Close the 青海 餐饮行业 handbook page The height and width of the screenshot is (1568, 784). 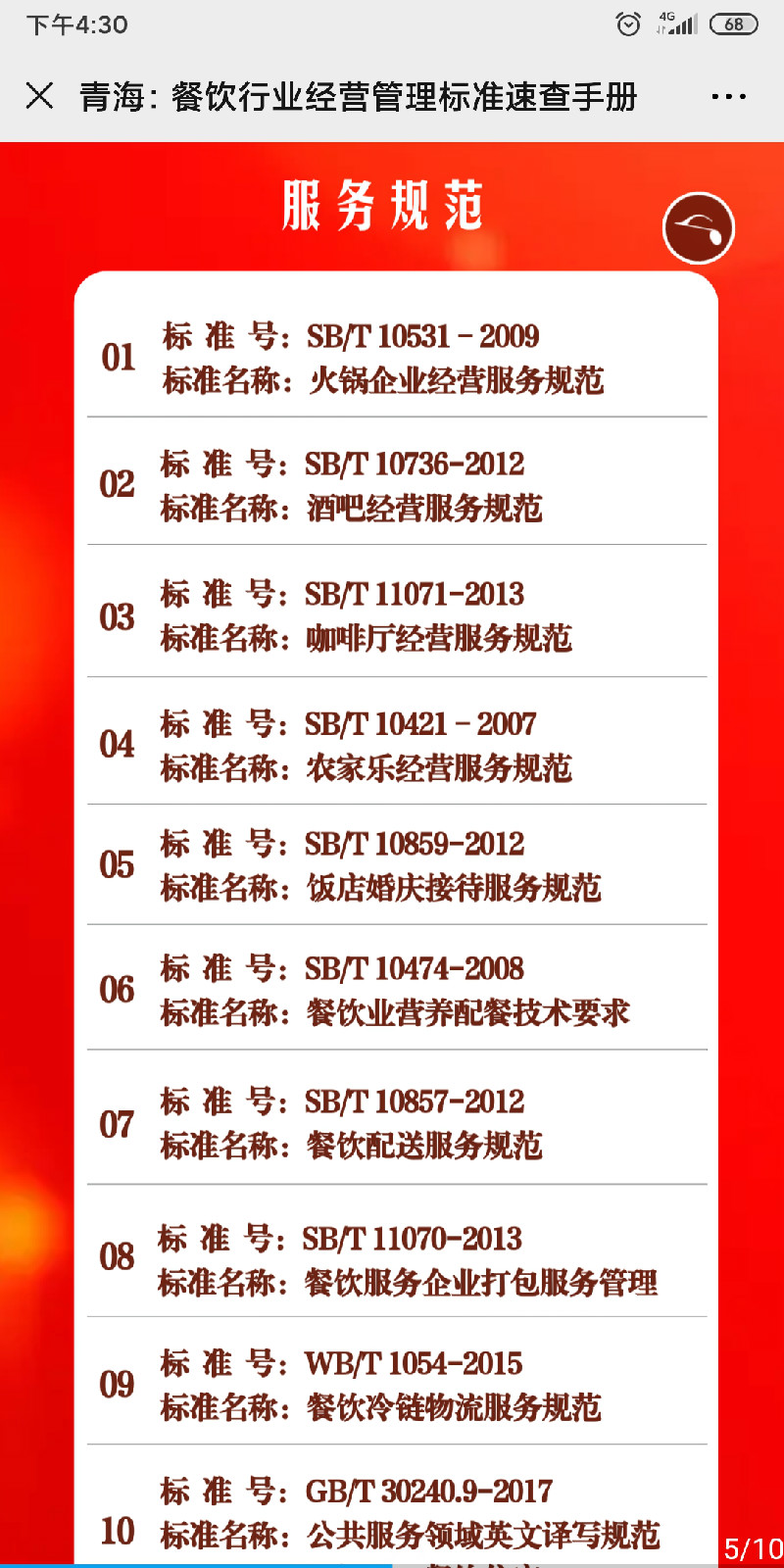click(x=39, y=96)
